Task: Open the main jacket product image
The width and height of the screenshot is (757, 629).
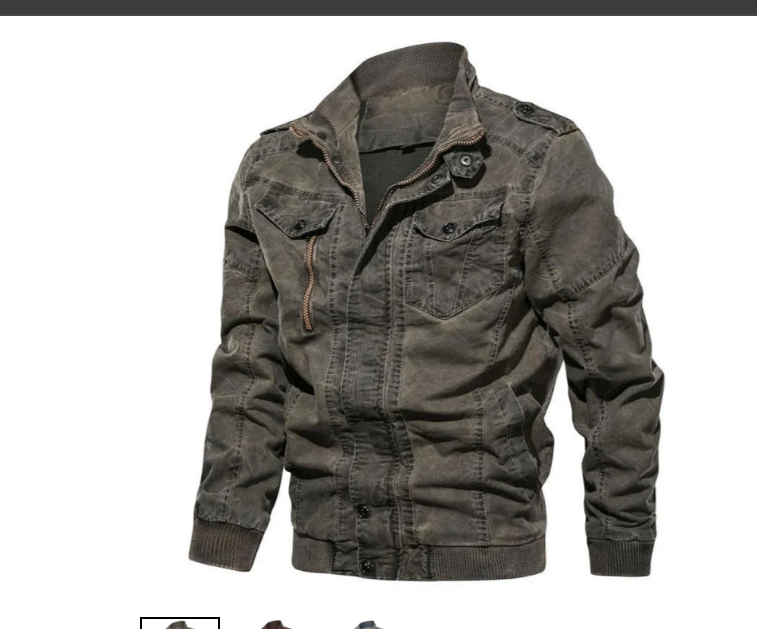Action: 420,310
